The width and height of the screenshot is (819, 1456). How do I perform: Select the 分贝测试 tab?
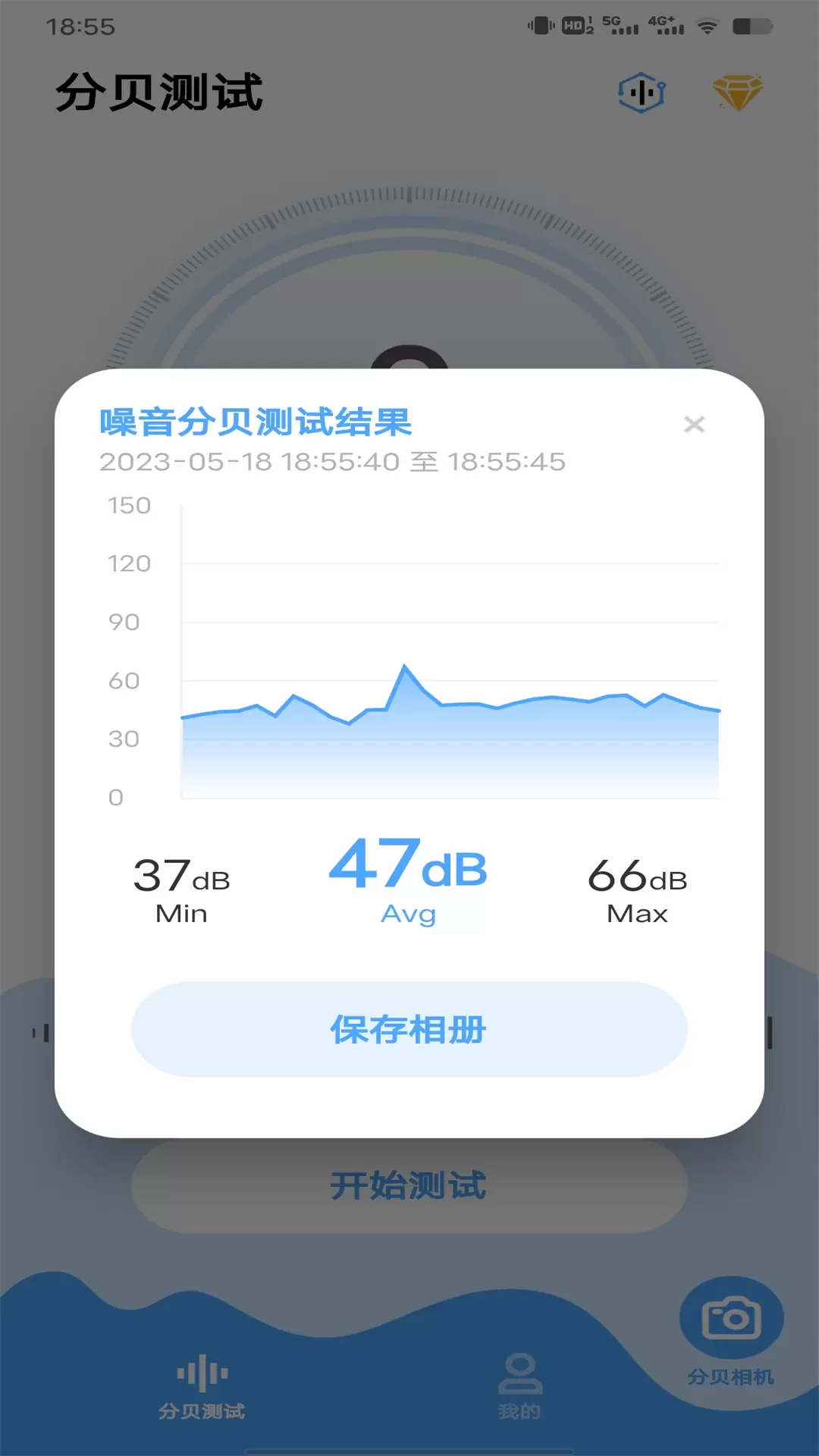202,1386
